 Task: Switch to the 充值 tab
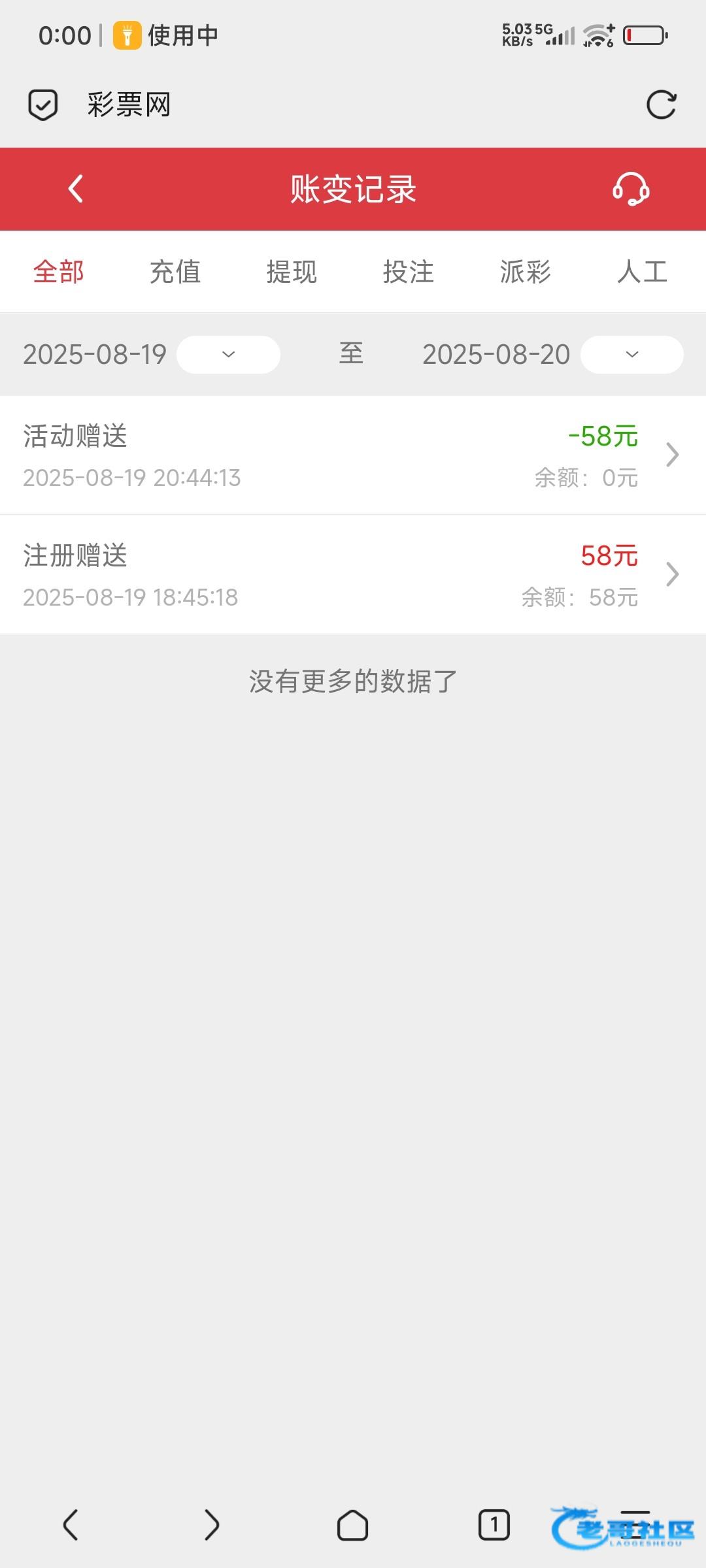(175, 272)
